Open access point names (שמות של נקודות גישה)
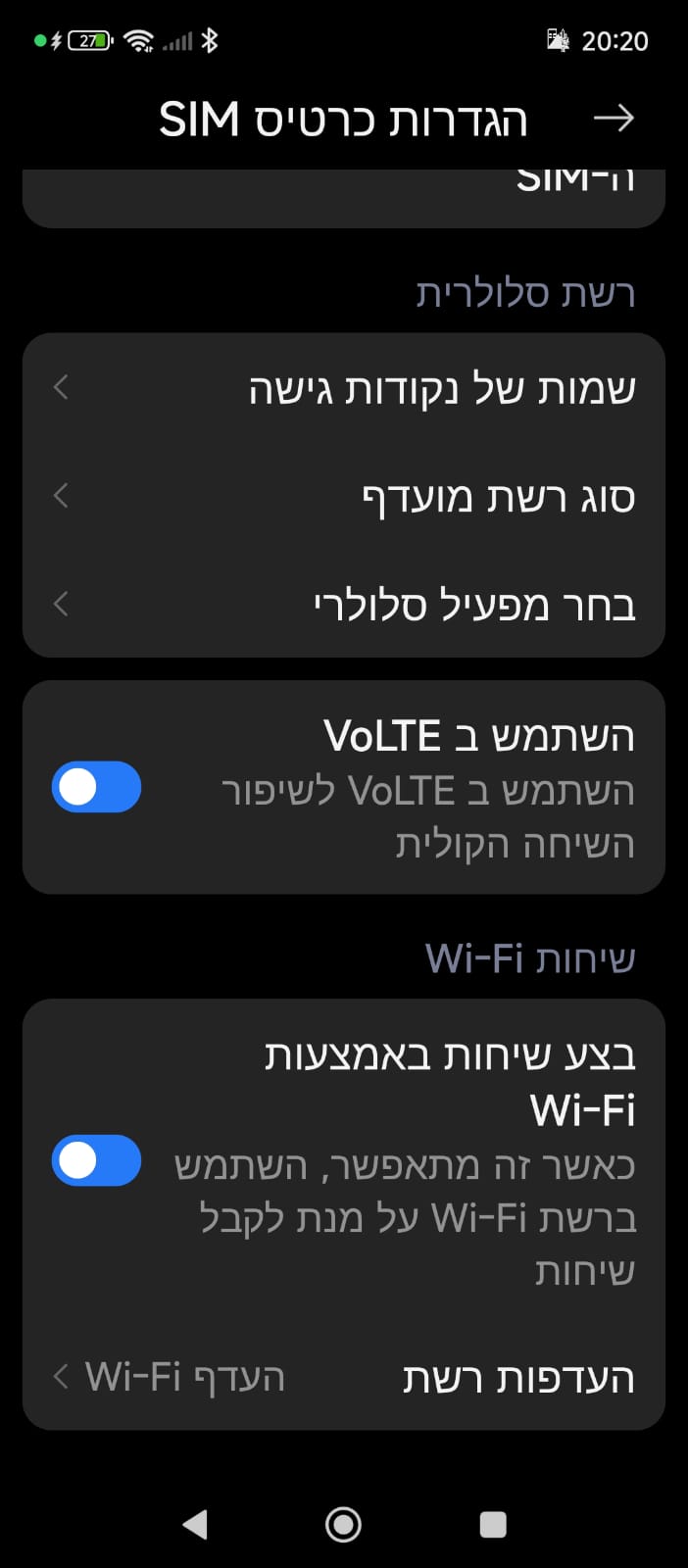The width and height of the screenshot is (688, 1568). [x=343, y=388]
